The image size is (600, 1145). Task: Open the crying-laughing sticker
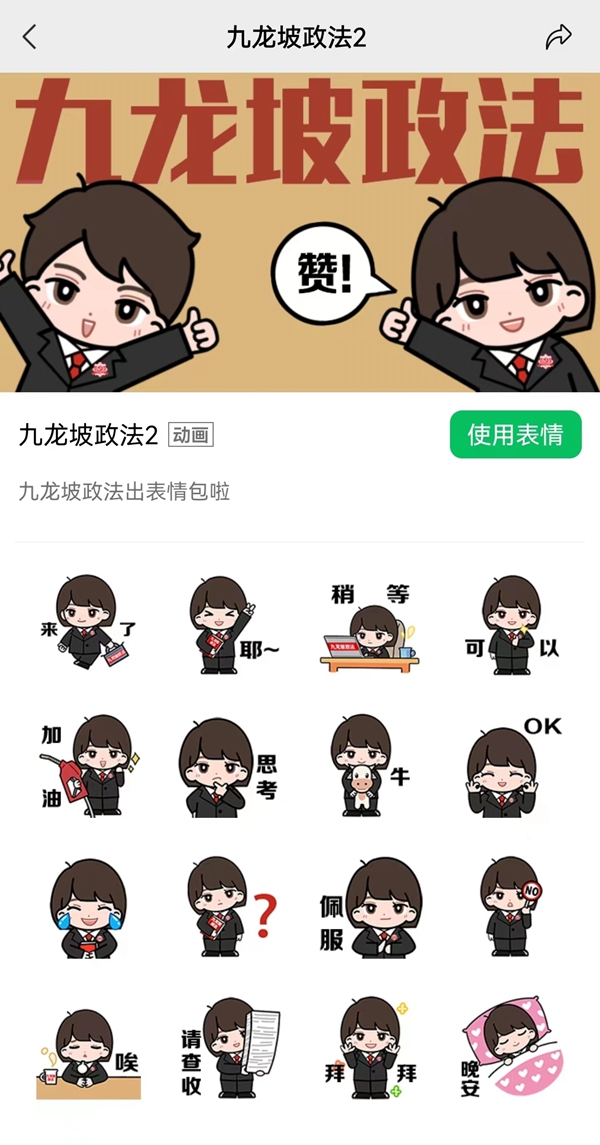[x=88, y=908]
